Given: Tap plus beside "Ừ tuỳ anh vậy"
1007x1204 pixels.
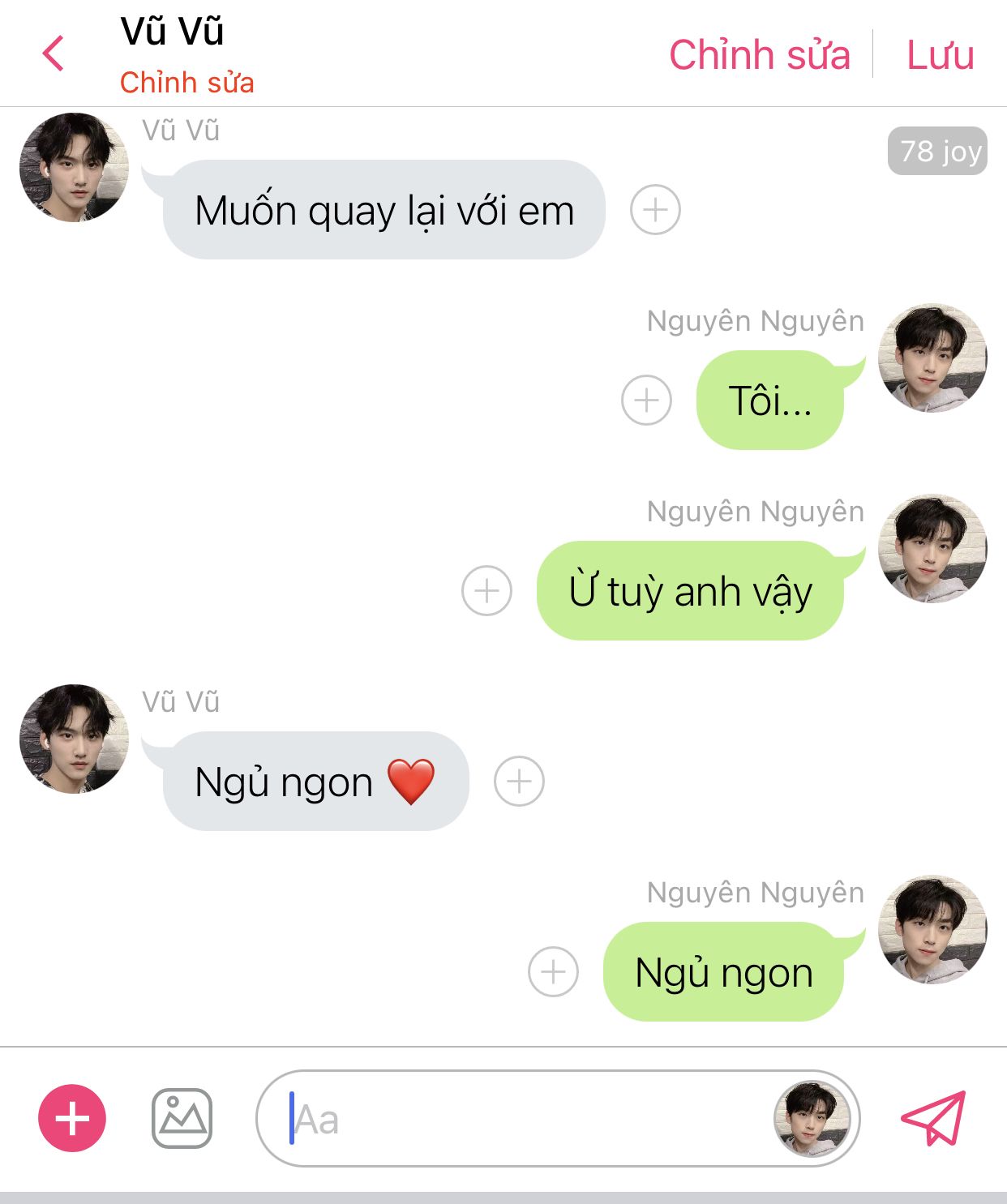Looking at the screenshot, I should point(486,590).
